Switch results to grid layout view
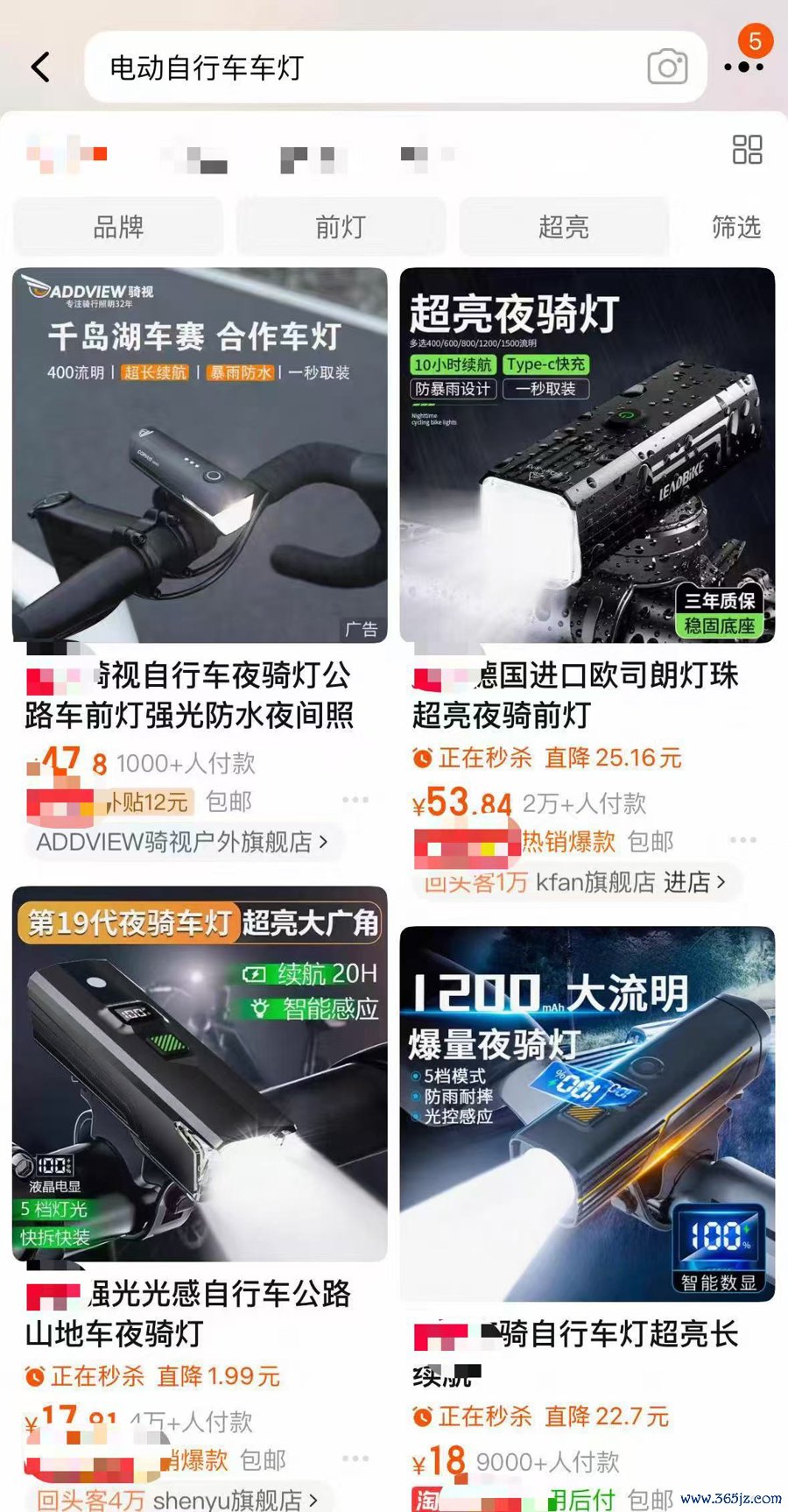Viewport: 788px width, 1512px height. pos(747,150)
